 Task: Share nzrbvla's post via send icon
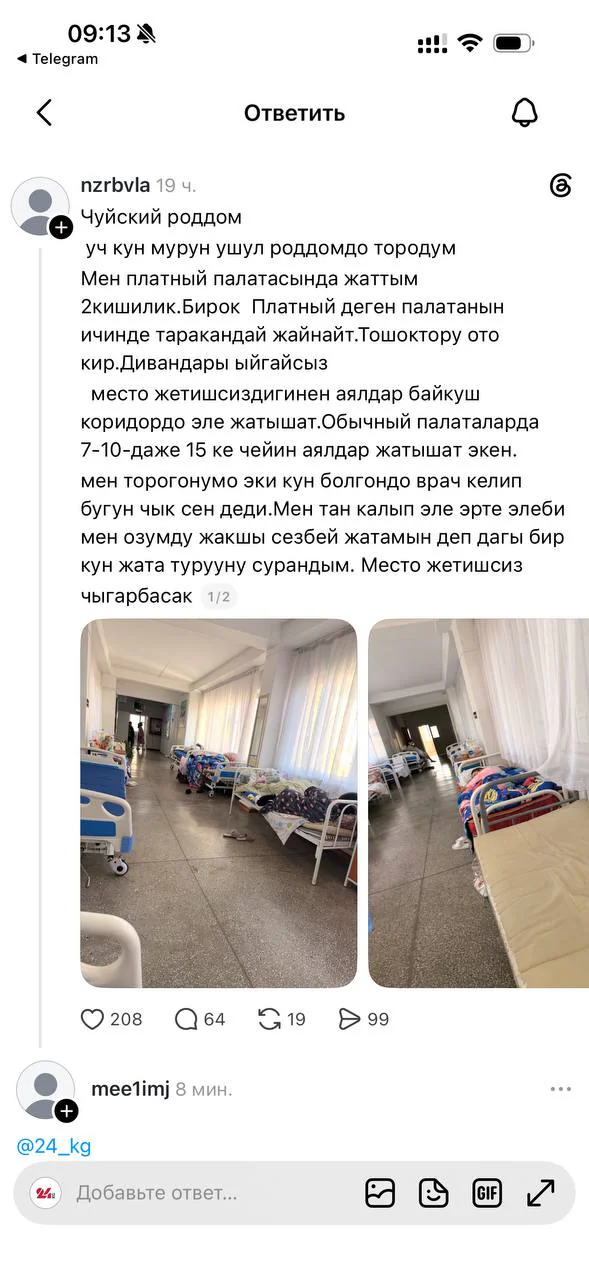click(x=349, y=1019)
